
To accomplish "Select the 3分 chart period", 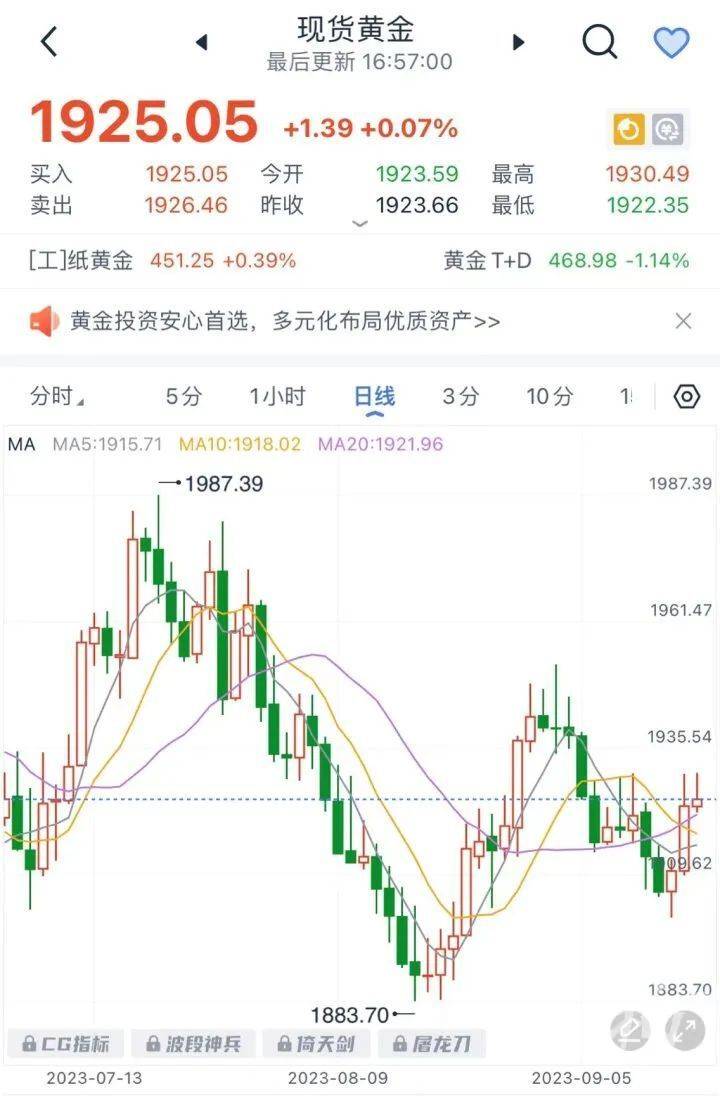I will click(461, 396).
